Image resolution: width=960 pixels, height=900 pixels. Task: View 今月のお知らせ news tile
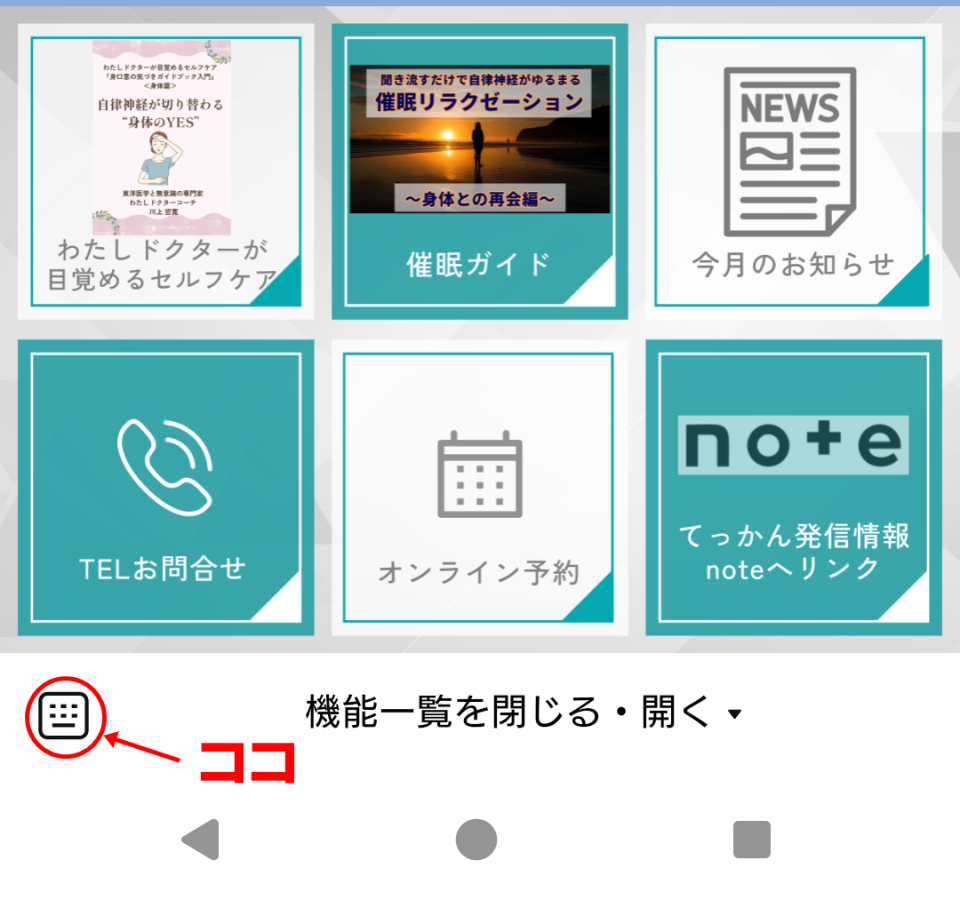click(793, 171)
